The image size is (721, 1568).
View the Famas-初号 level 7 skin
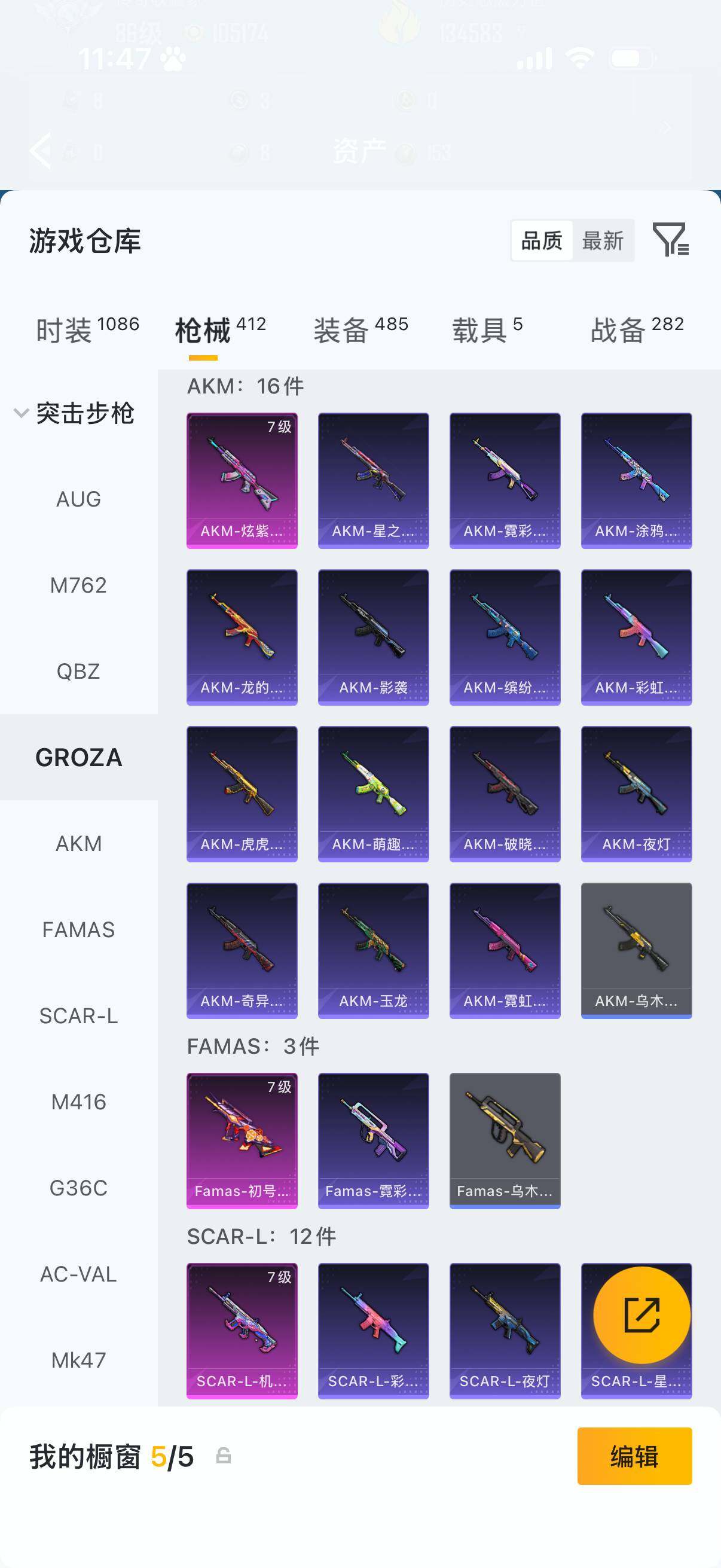(x=242, y=1140)
